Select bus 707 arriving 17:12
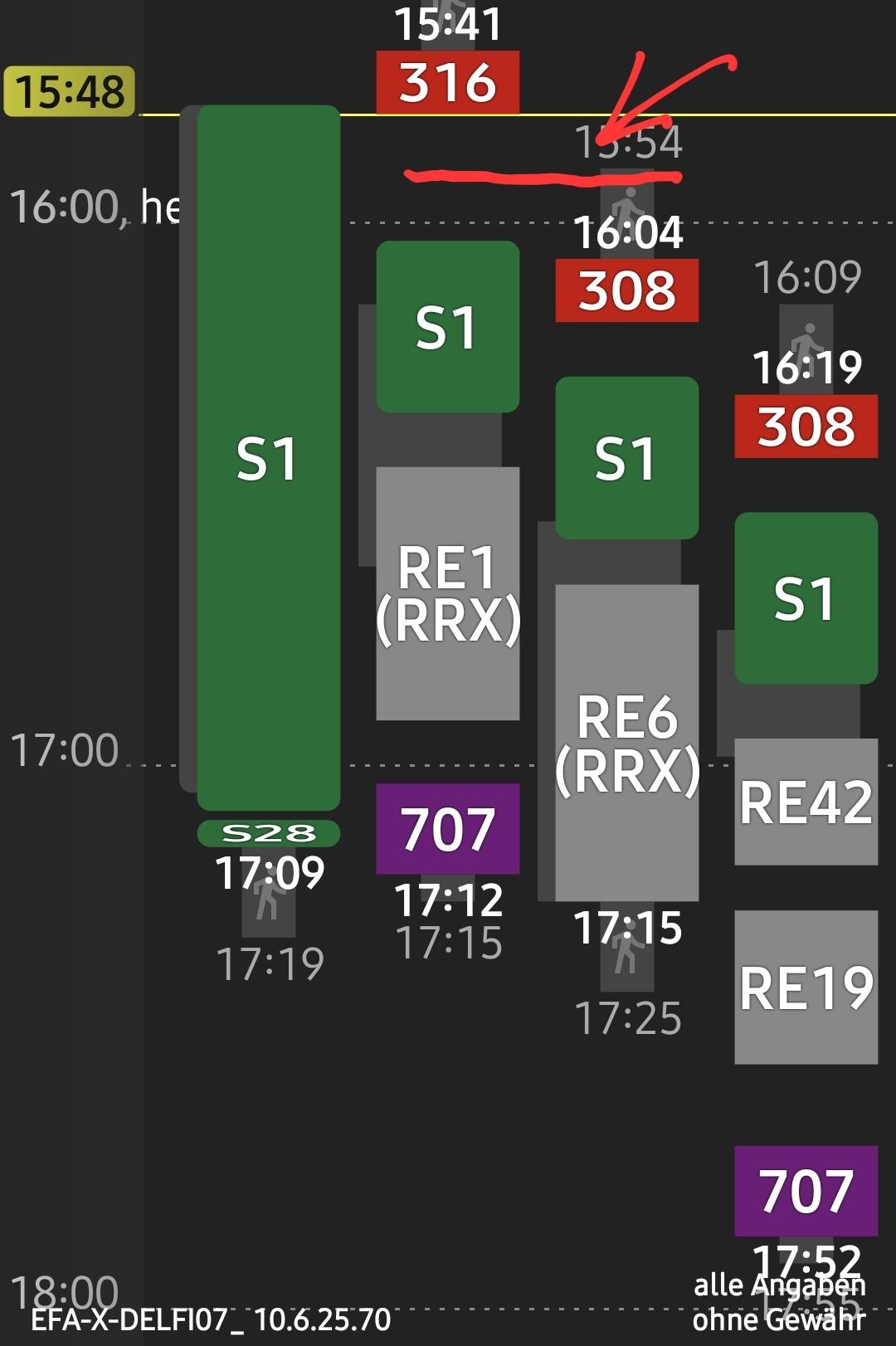The width and height of the screenshot is (896, 1346). coord(447,829)
